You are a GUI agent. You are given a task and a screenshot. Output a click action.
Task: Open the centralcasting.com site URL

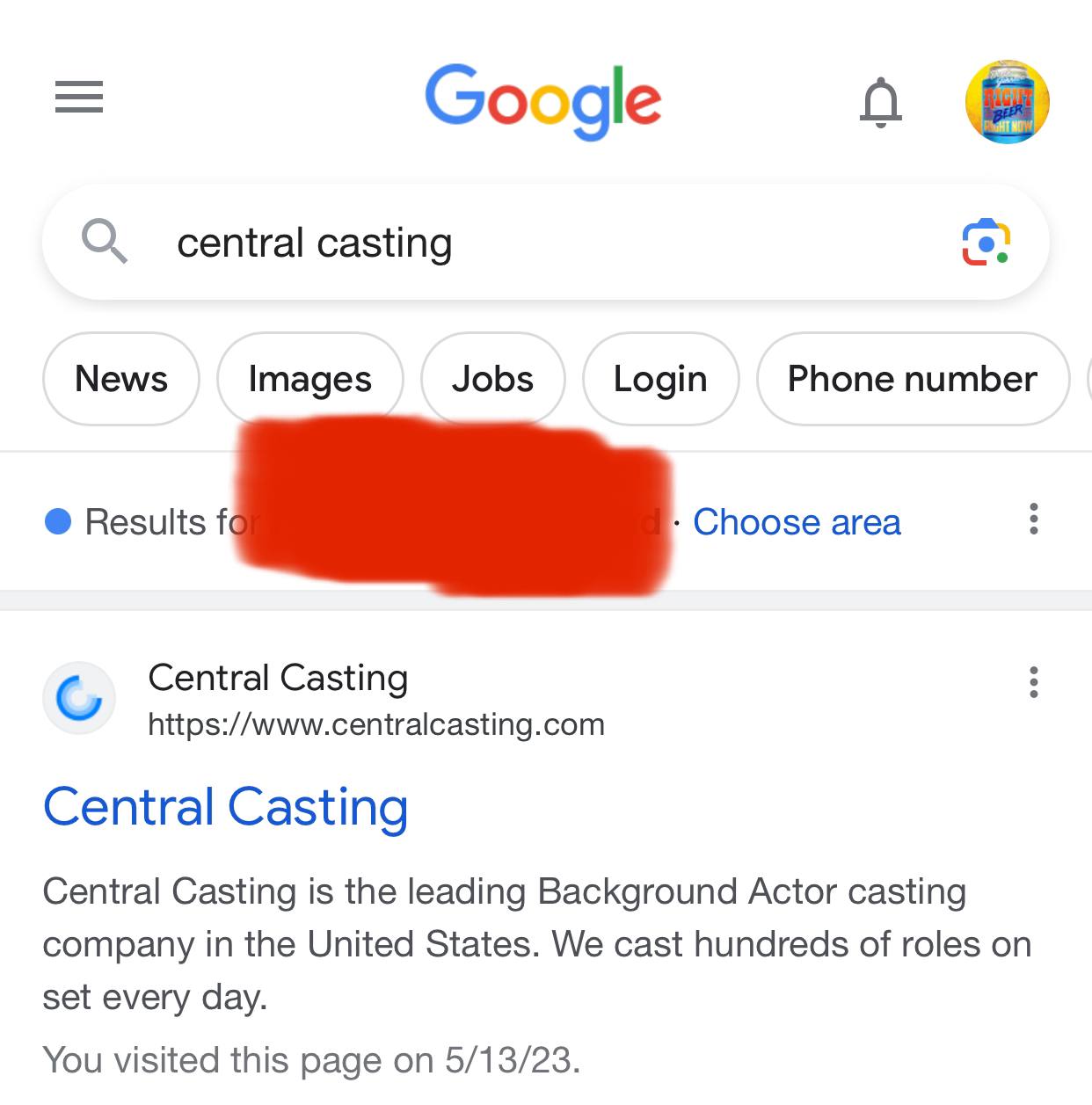(376, 725)
